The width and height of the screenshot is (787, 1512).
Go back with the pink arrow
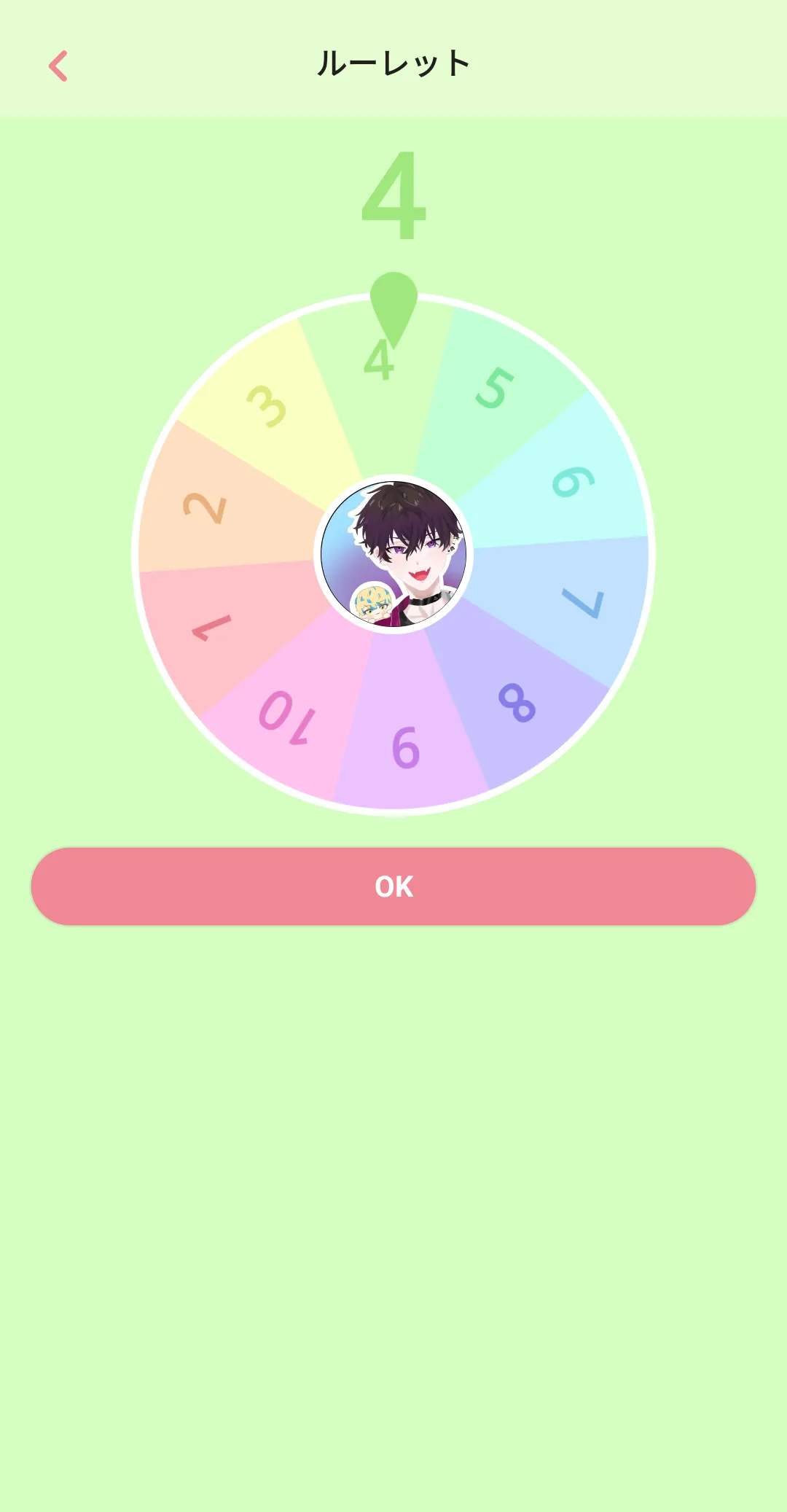click(x=58, y=66)
